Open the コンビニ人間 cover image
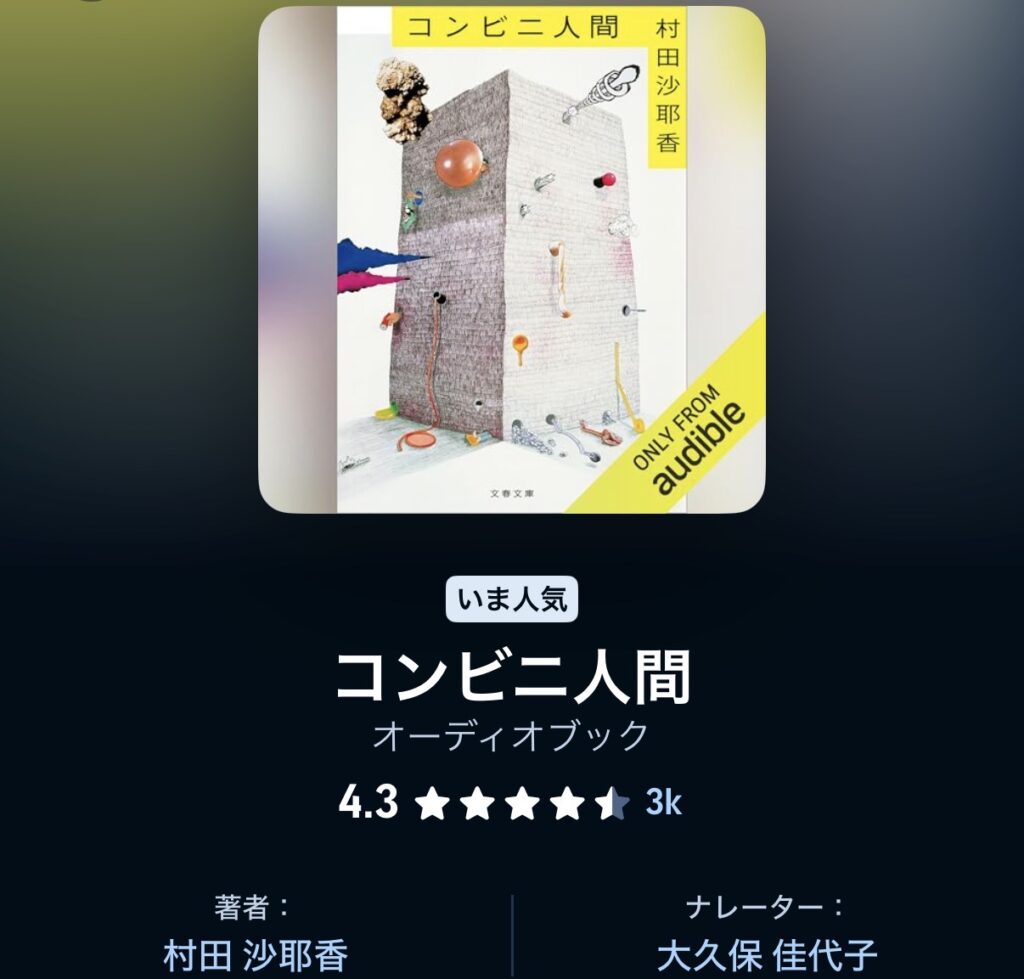The height and width of the screenshot is (979, 1024). [x=511, y=260]
